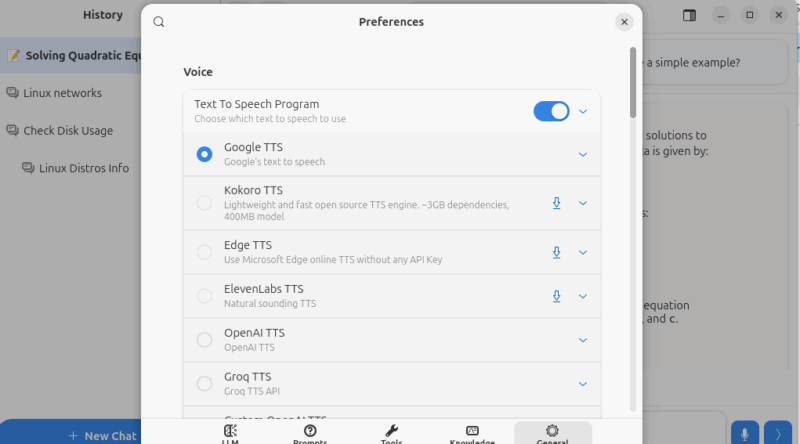Collapse the Text To Speech Program section

[583, 111]
